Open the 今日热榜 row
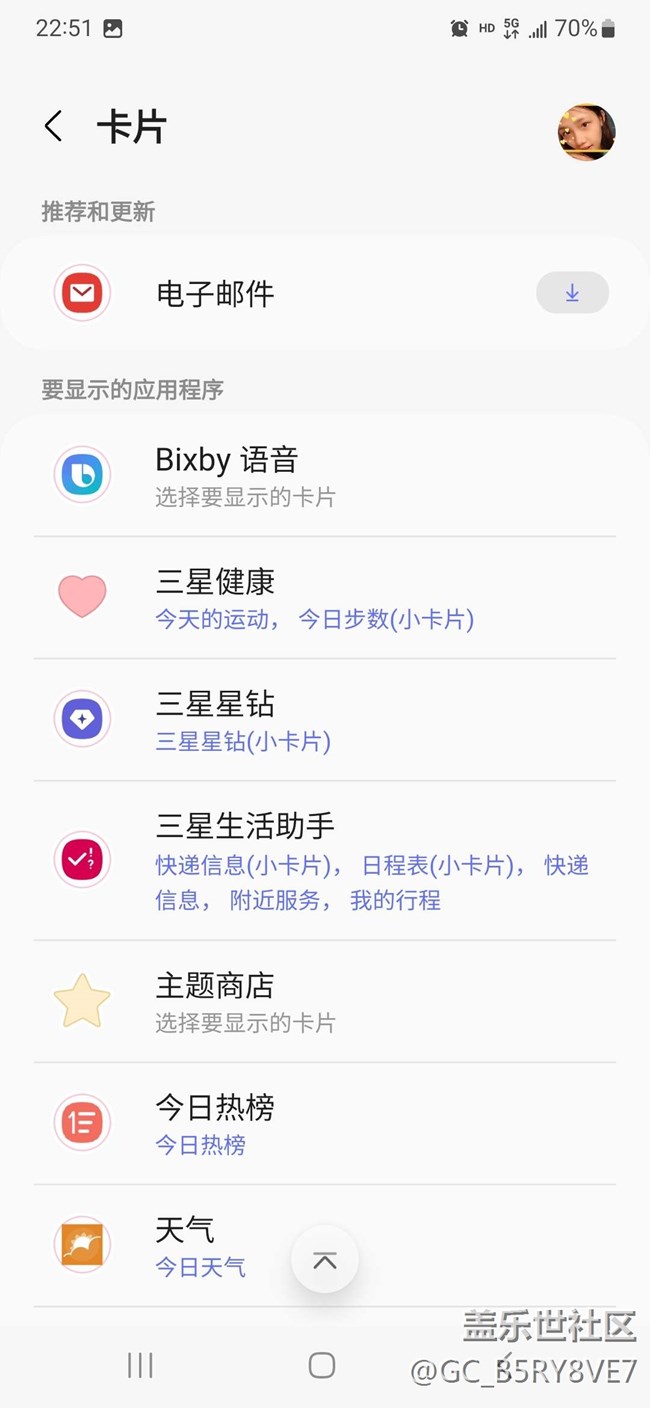Image resolution: width=650 pixels, height=1408 pixels. pos(325,1124)
